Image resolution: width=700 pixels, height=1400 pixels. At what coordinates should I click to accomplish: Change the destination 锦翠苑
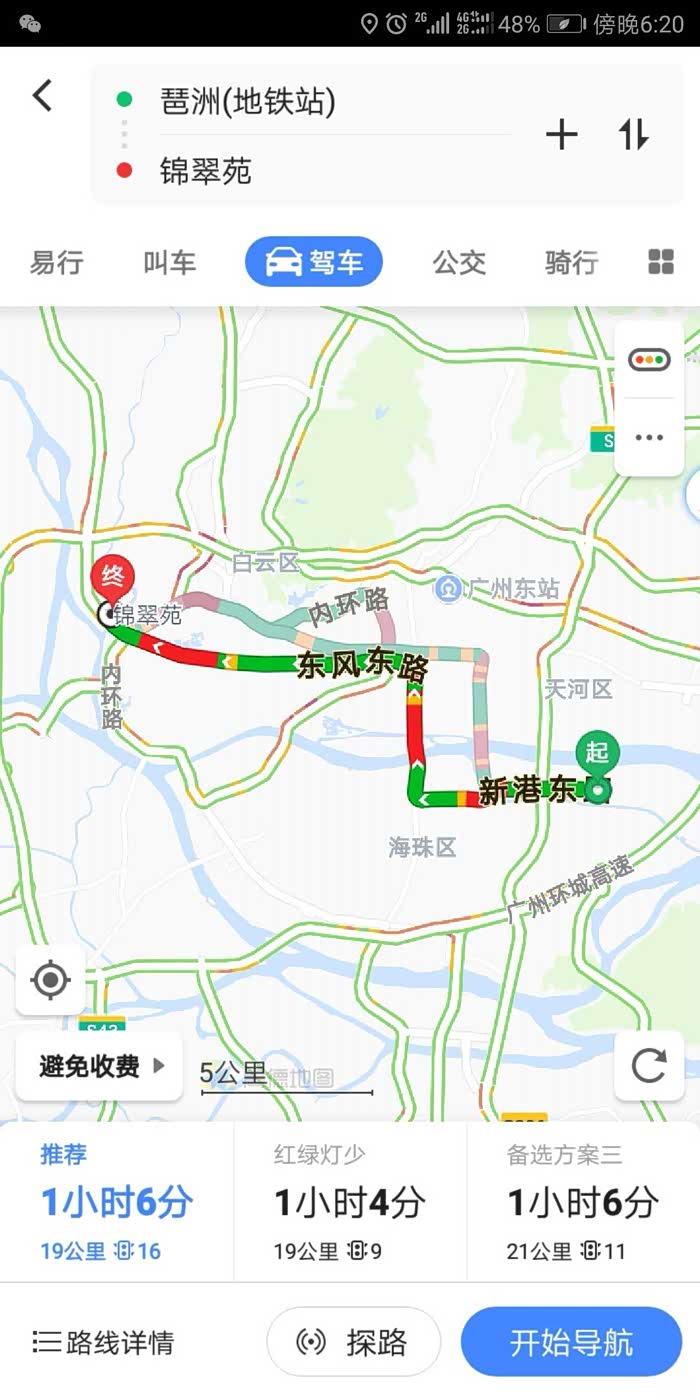[300, 171]
